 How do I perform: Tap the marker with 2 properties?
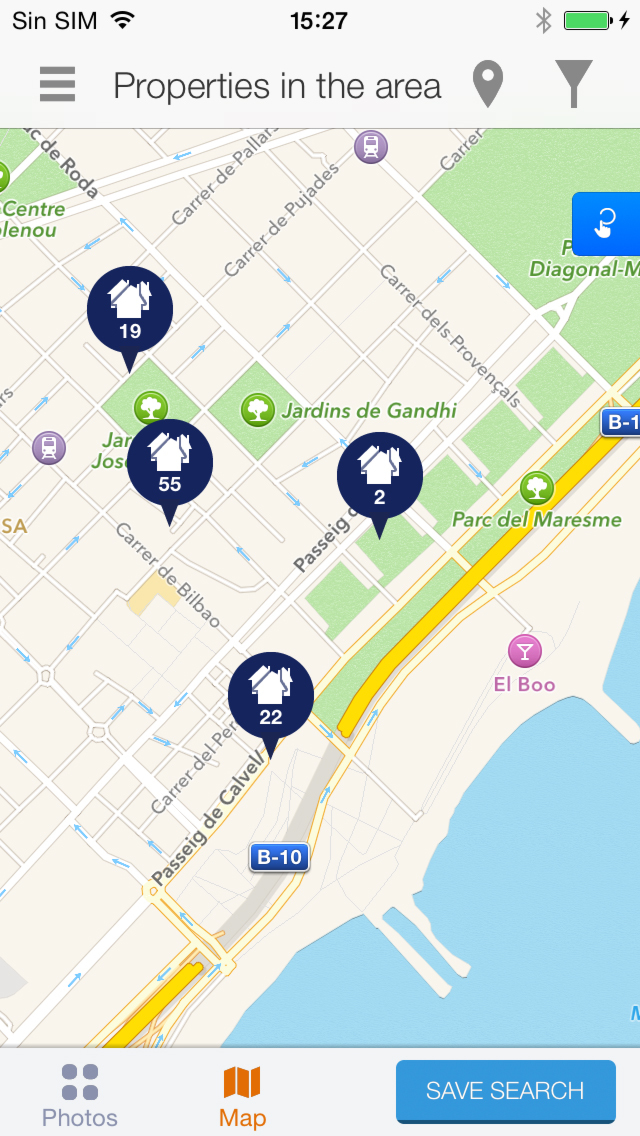[379, 475]
